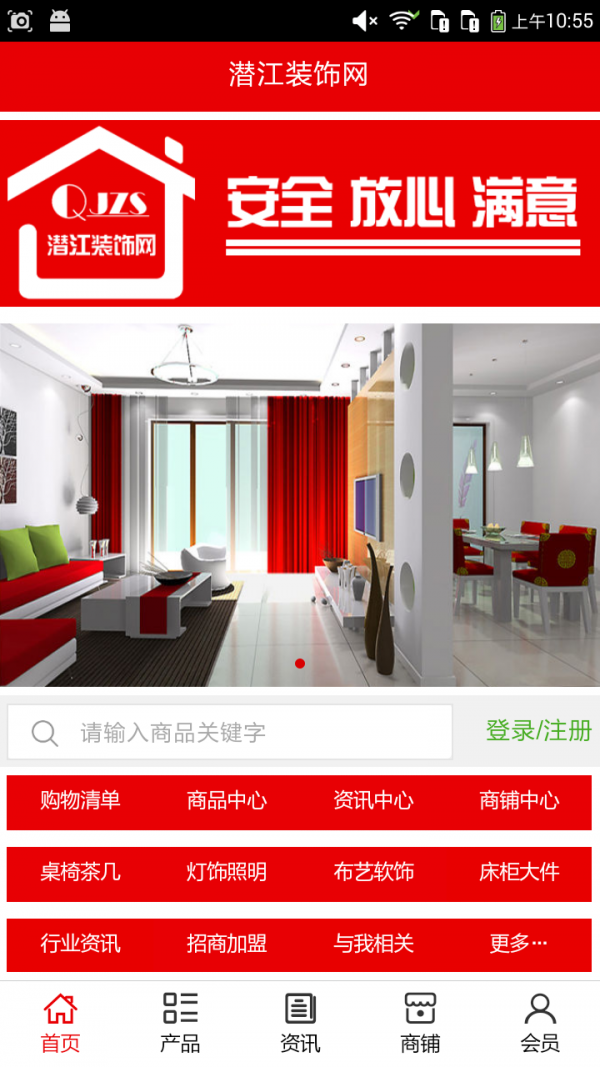Open 与我相关 related-to-me section
This screenshot has height=1067, width=600.
point(373,944)
